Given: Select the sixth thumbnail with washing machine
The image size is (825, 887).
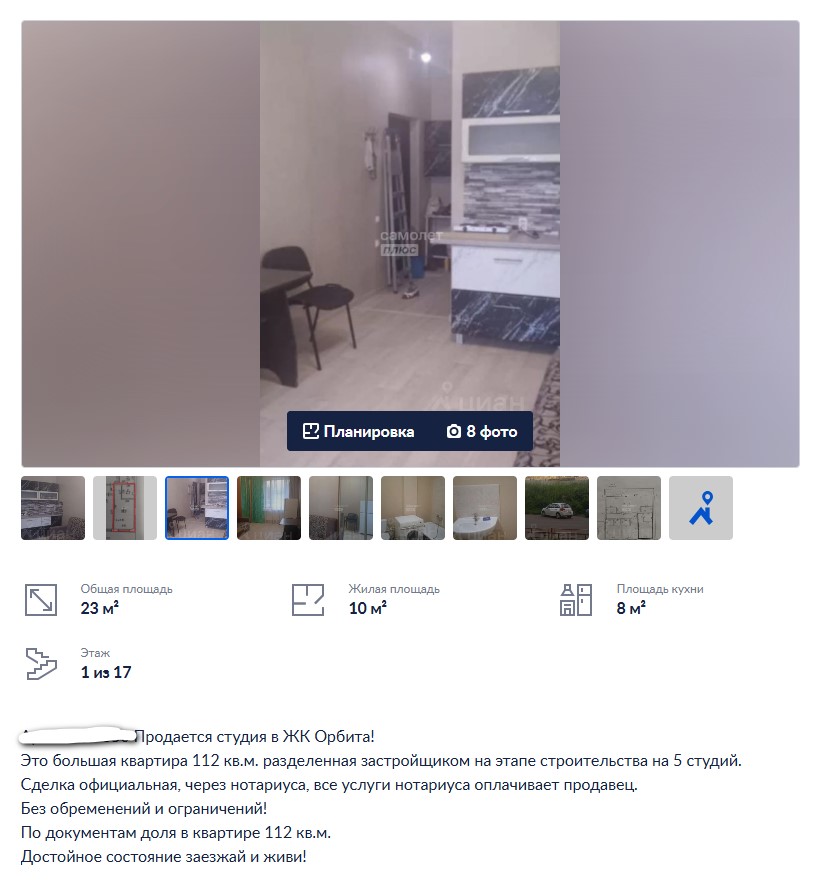Looking at the screenshot, I should click(413, 508).
